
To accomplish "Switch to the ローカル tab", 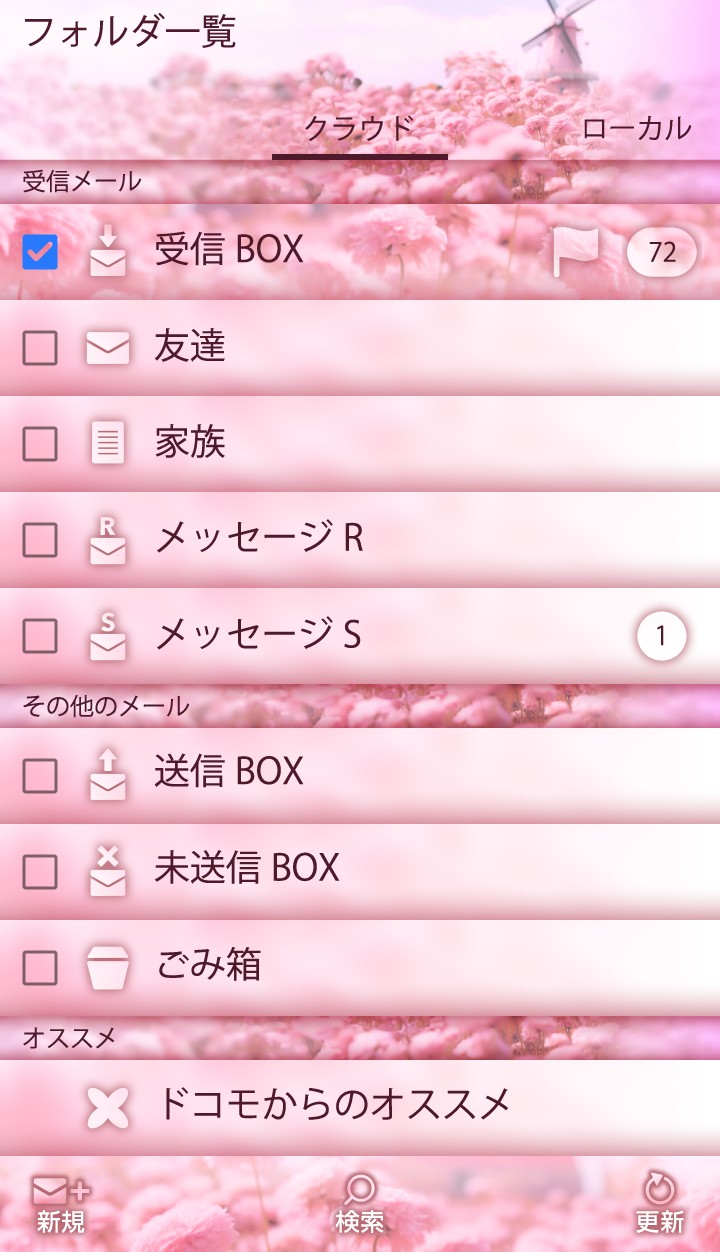I will 636,128.
